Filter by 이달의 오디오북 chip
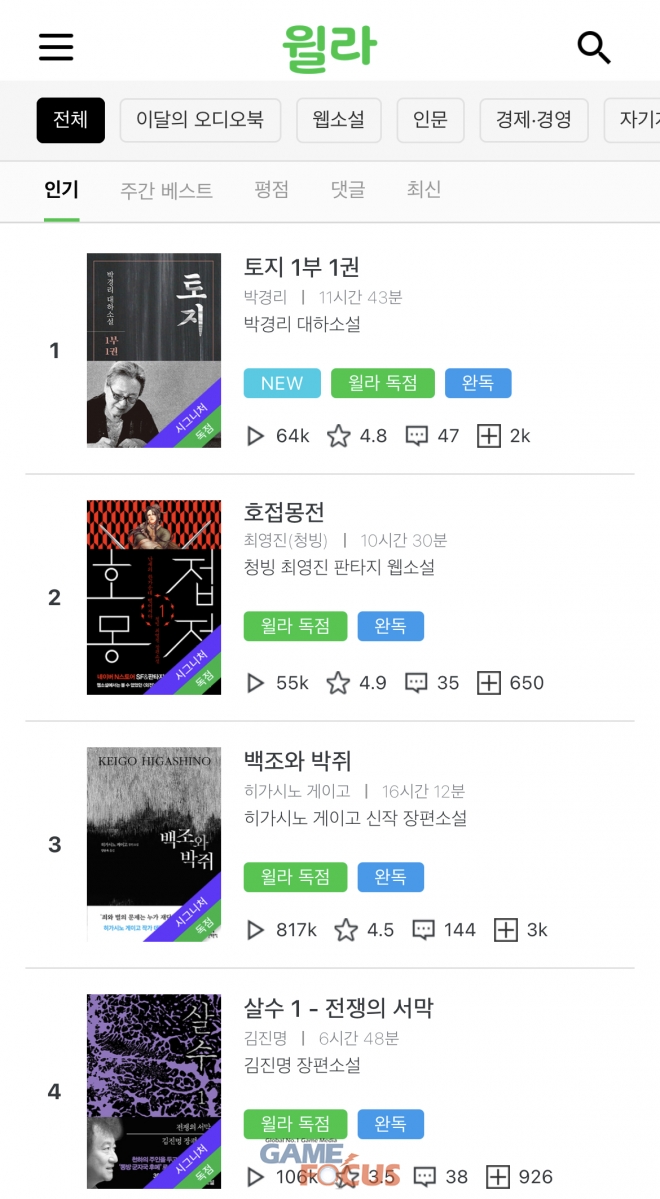Screen dimensions: 660x1199 click(x=200, y=120)
